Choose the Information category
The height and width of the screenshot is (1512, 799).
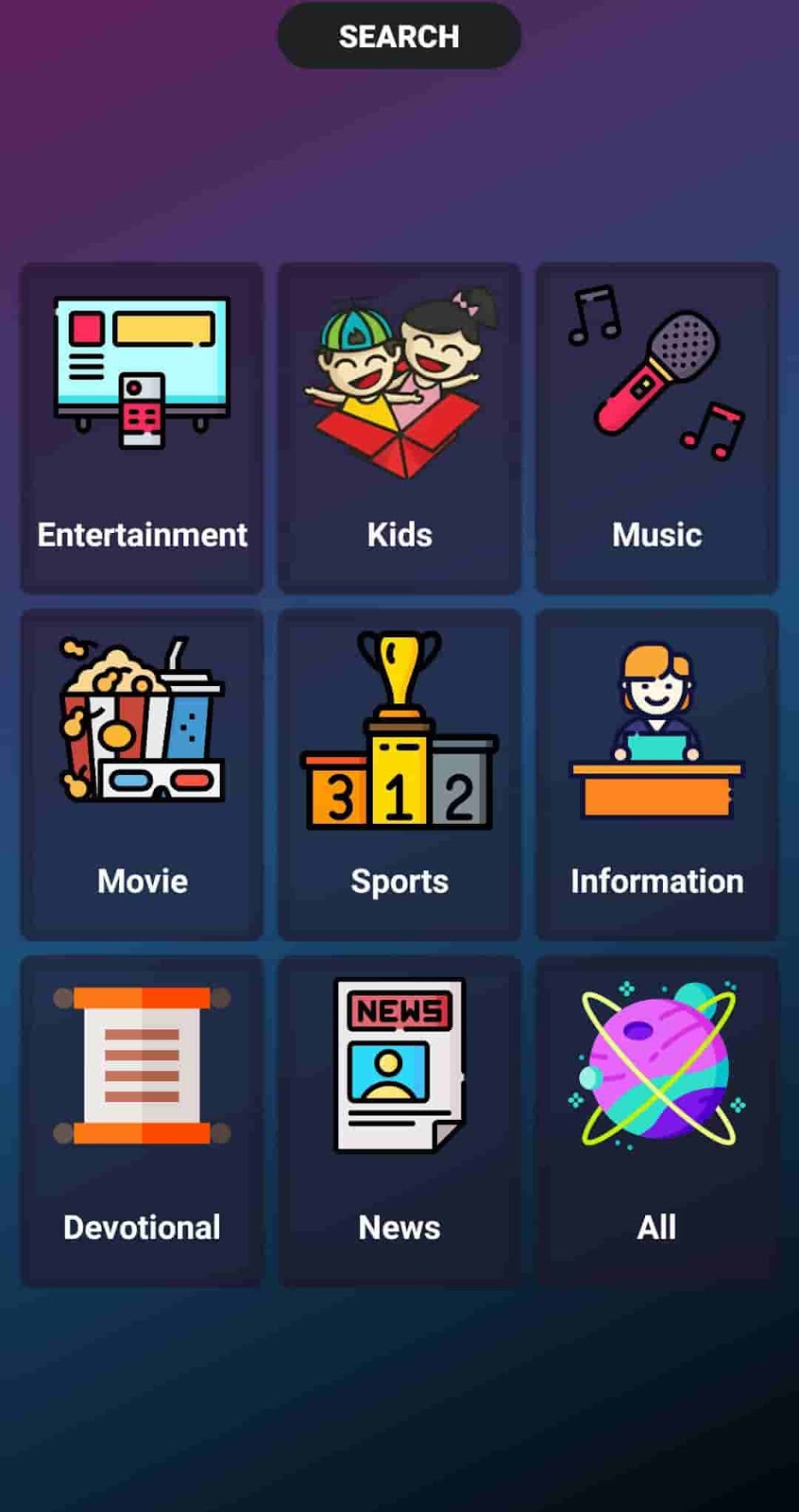click(656, 775)
